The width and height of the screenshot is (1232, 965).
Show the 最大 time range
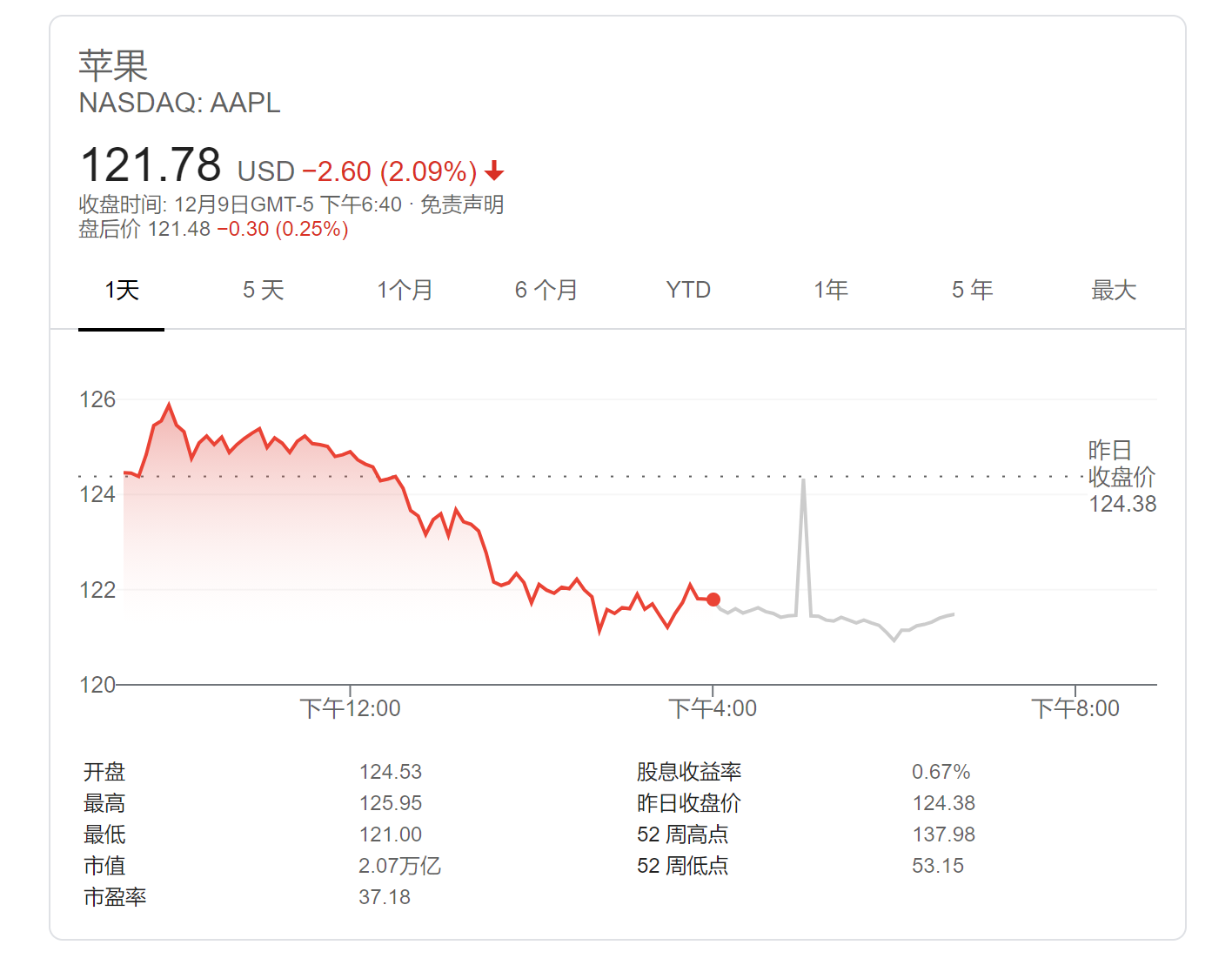pyautogui.click(x=1114, y=291)
